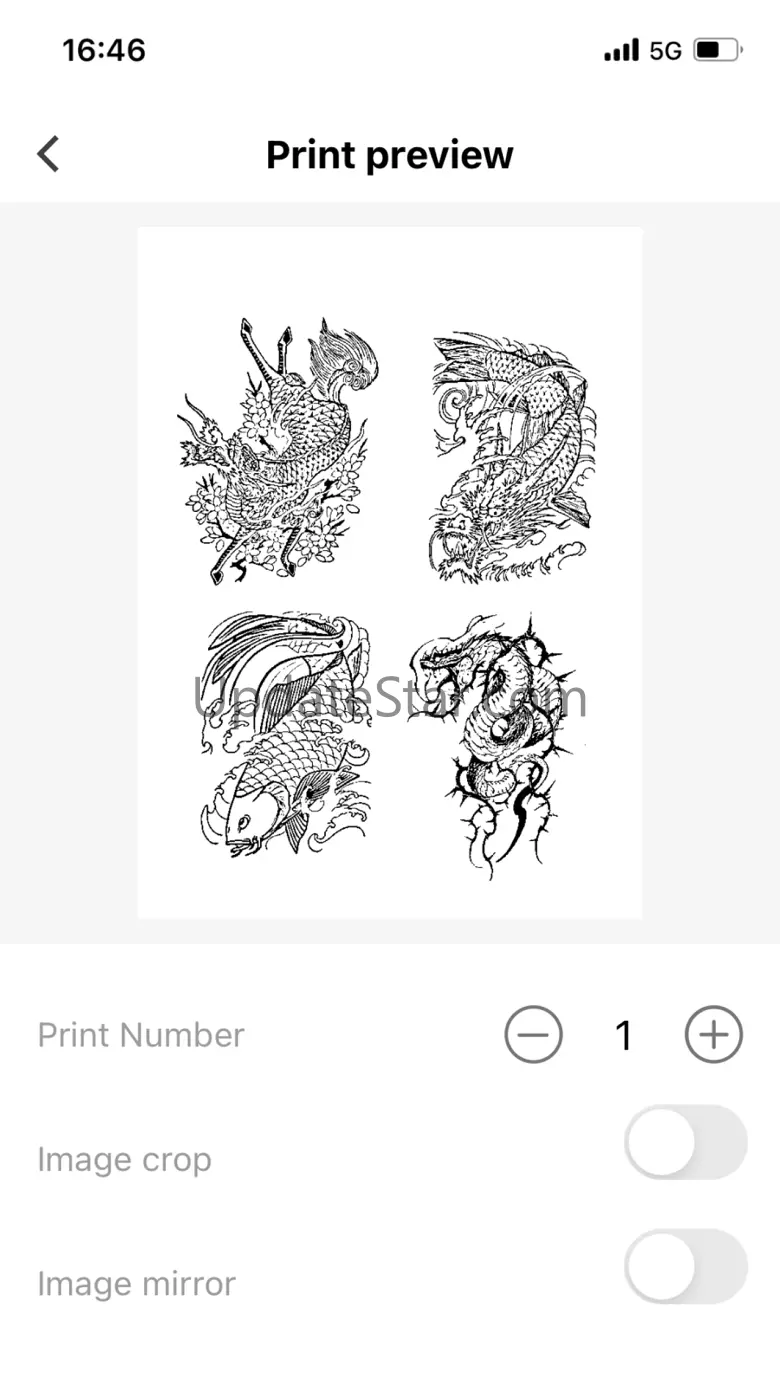
Task: Go back from Print preview
Action: [x=48, y=155]
